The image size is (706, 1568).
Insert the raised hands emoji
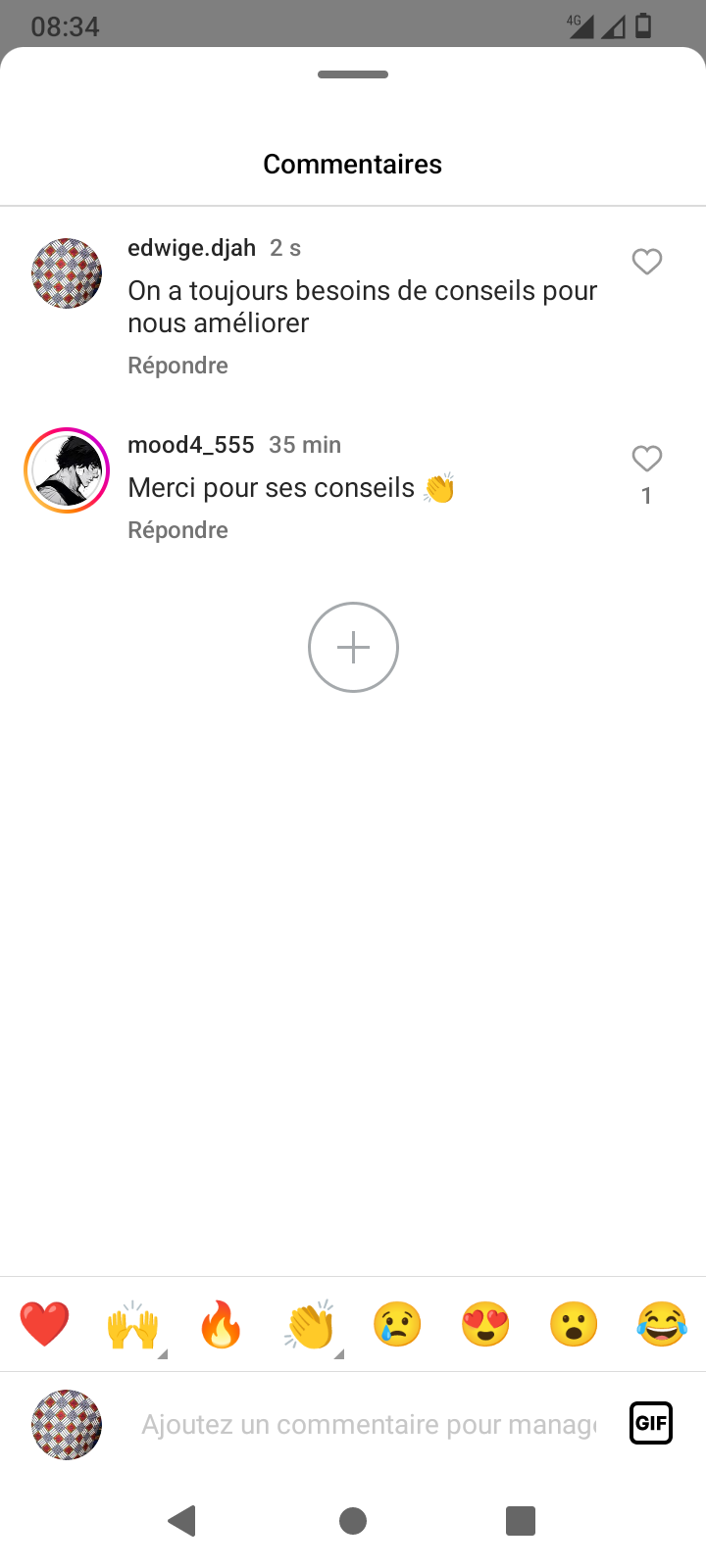[x=132, y=1324]
